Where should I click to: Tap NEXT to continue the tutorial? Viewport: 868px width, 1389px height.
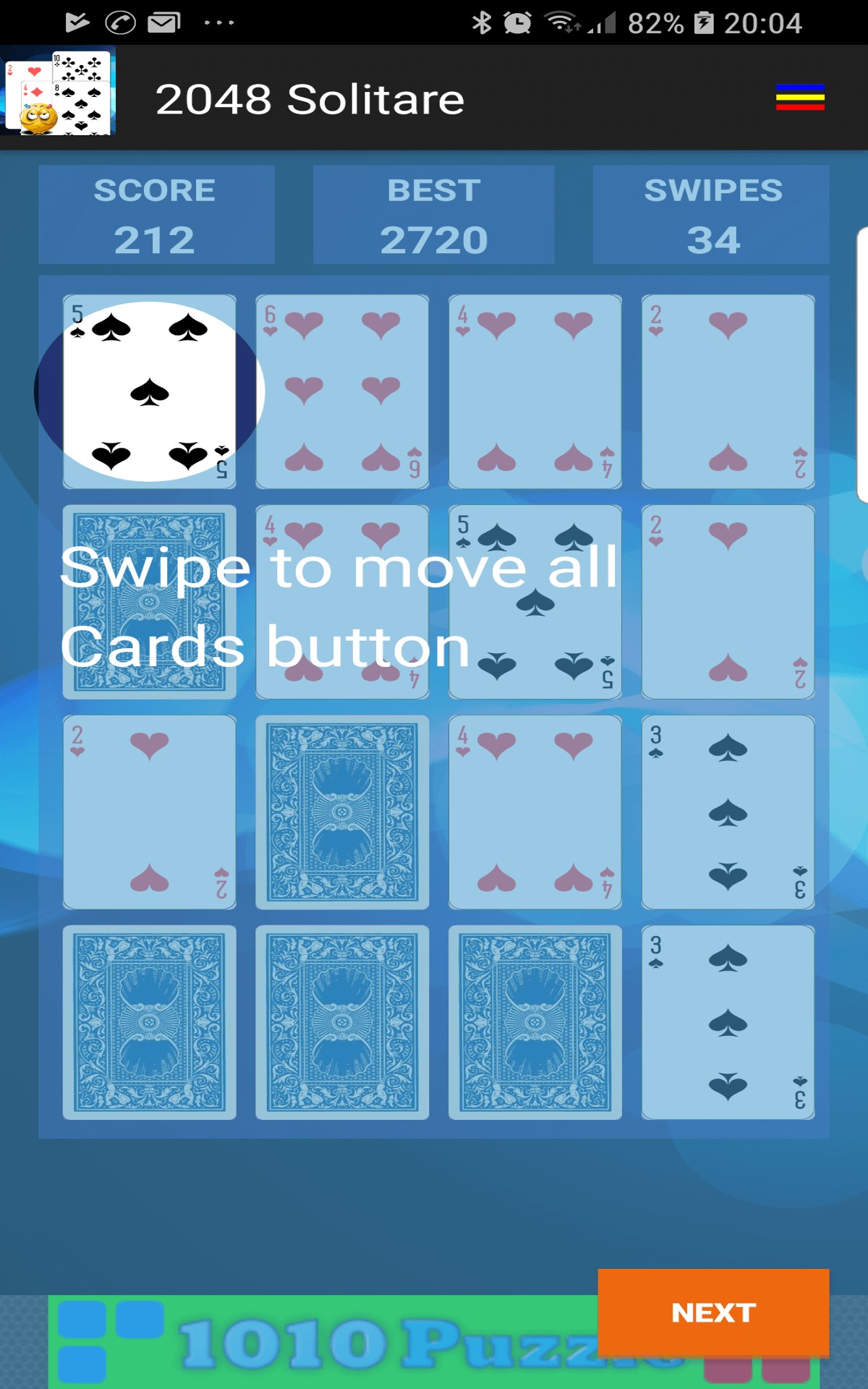pyautogui.click(x=712, y=1312)
